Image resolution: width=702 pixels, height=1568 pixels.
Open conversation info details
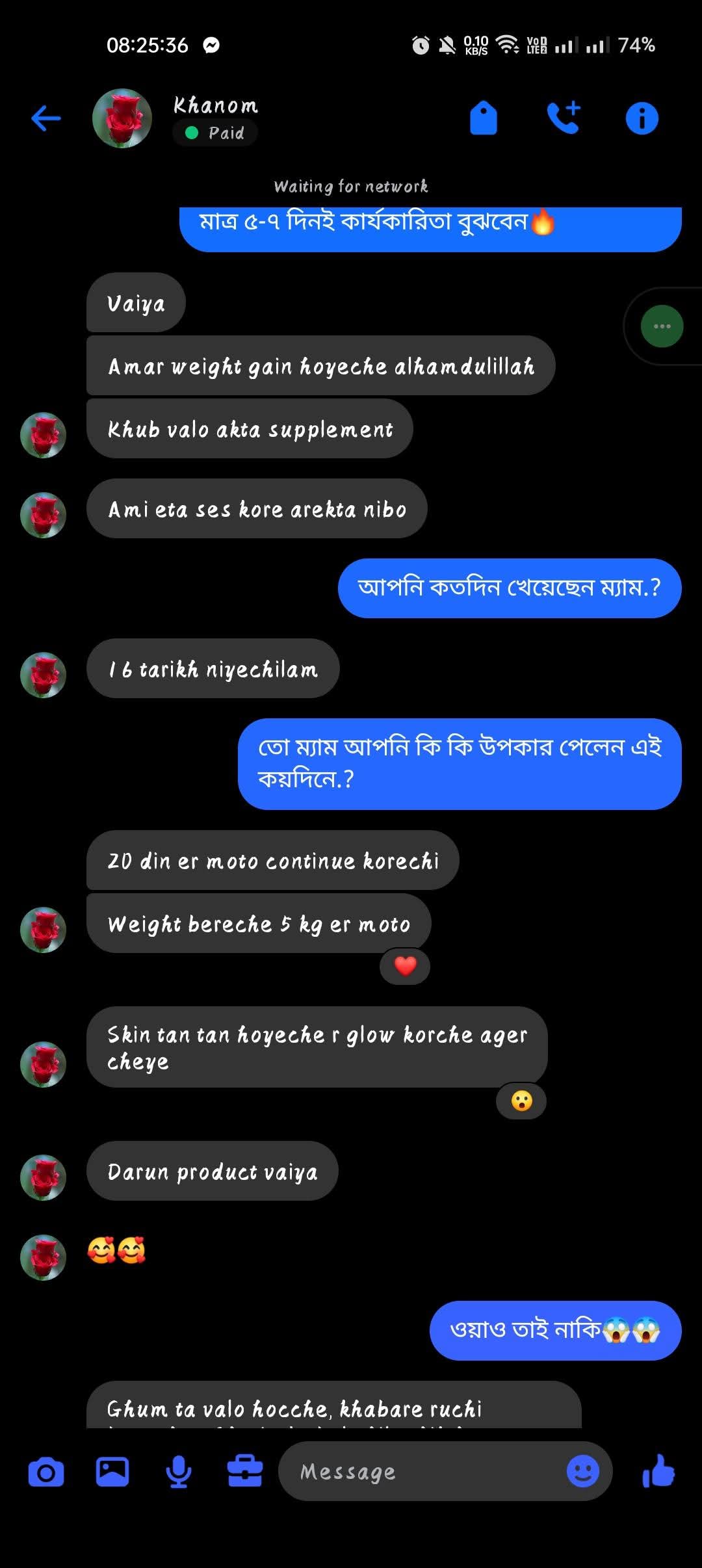pyautogui.click(x=642, y=119)
